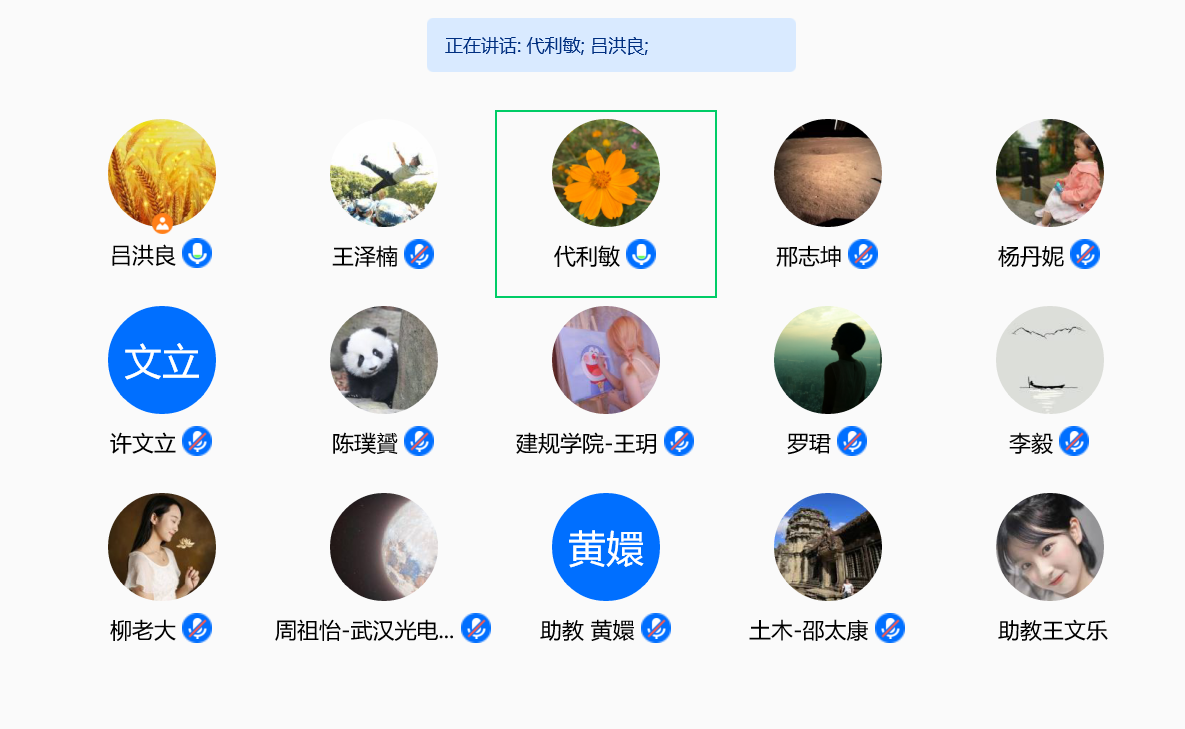Screen dimensions: 1185x729
Task: Select participant 吕洪良's tile
Action: (162, 173)
